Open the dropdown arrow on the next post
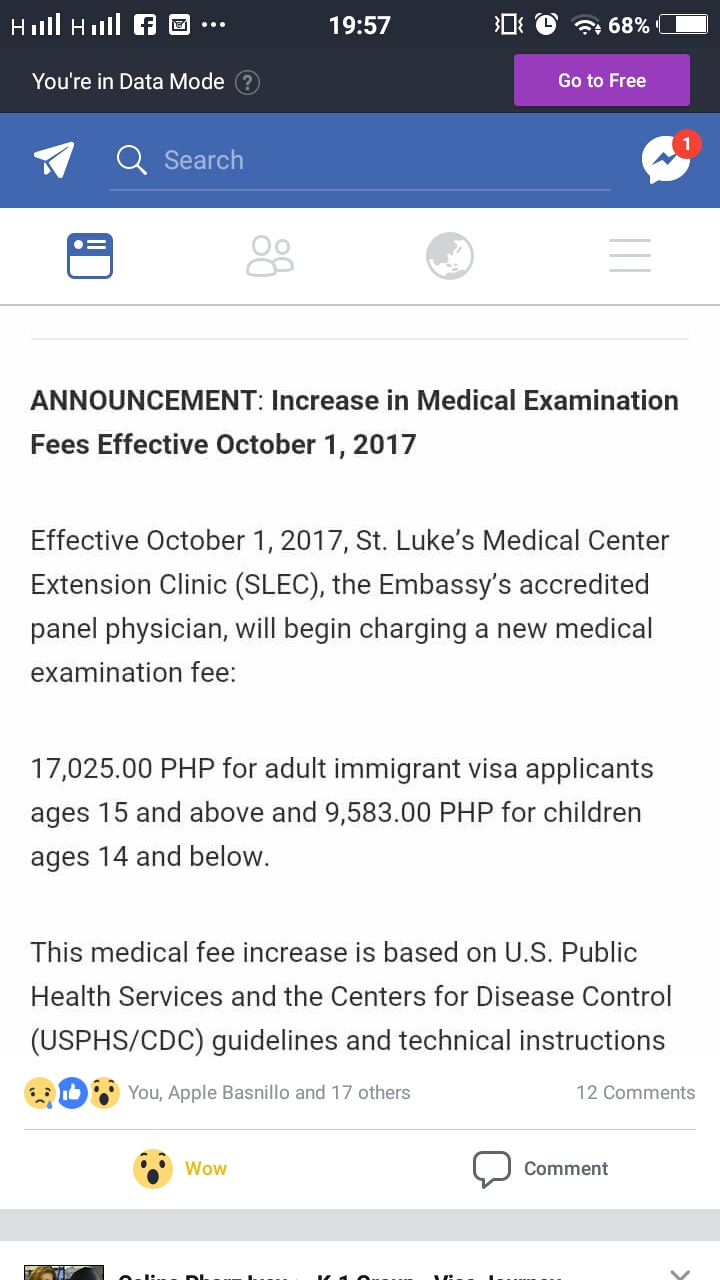This screenshot has width=720, height=1280. point(680,1272)
